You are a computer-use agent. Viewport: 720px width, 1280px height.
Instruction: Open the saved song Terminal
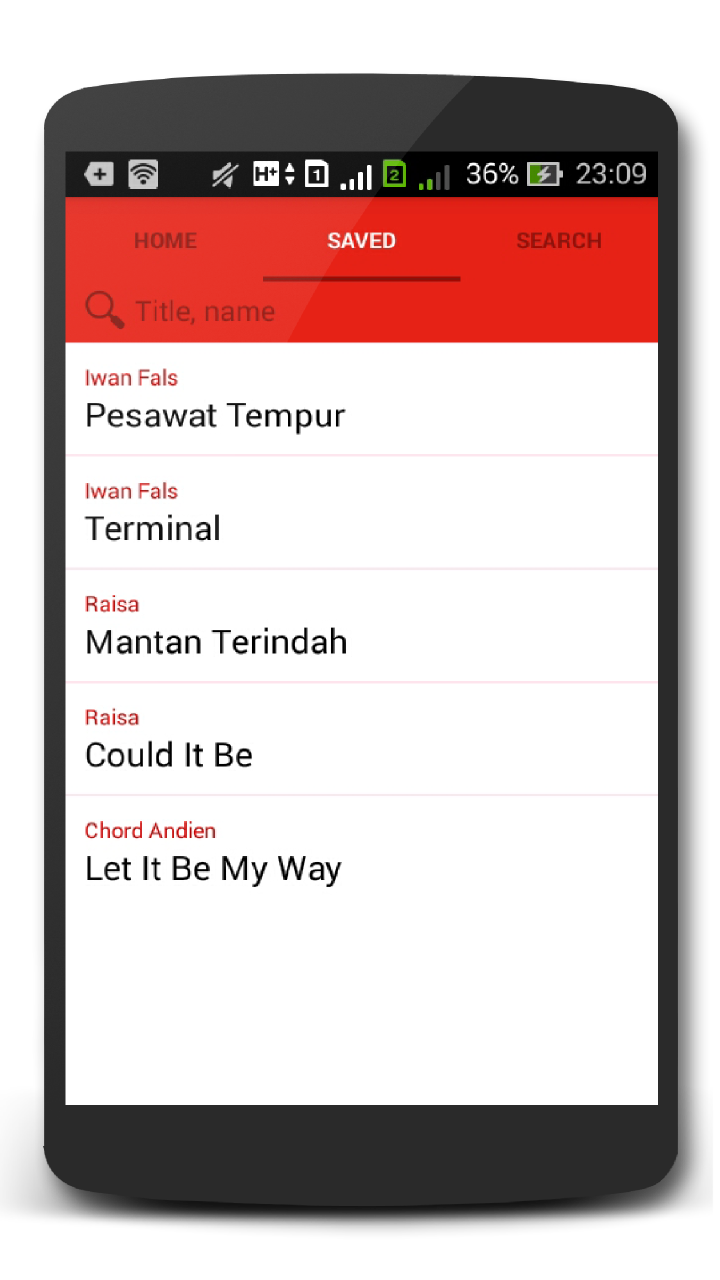point(361,513)
